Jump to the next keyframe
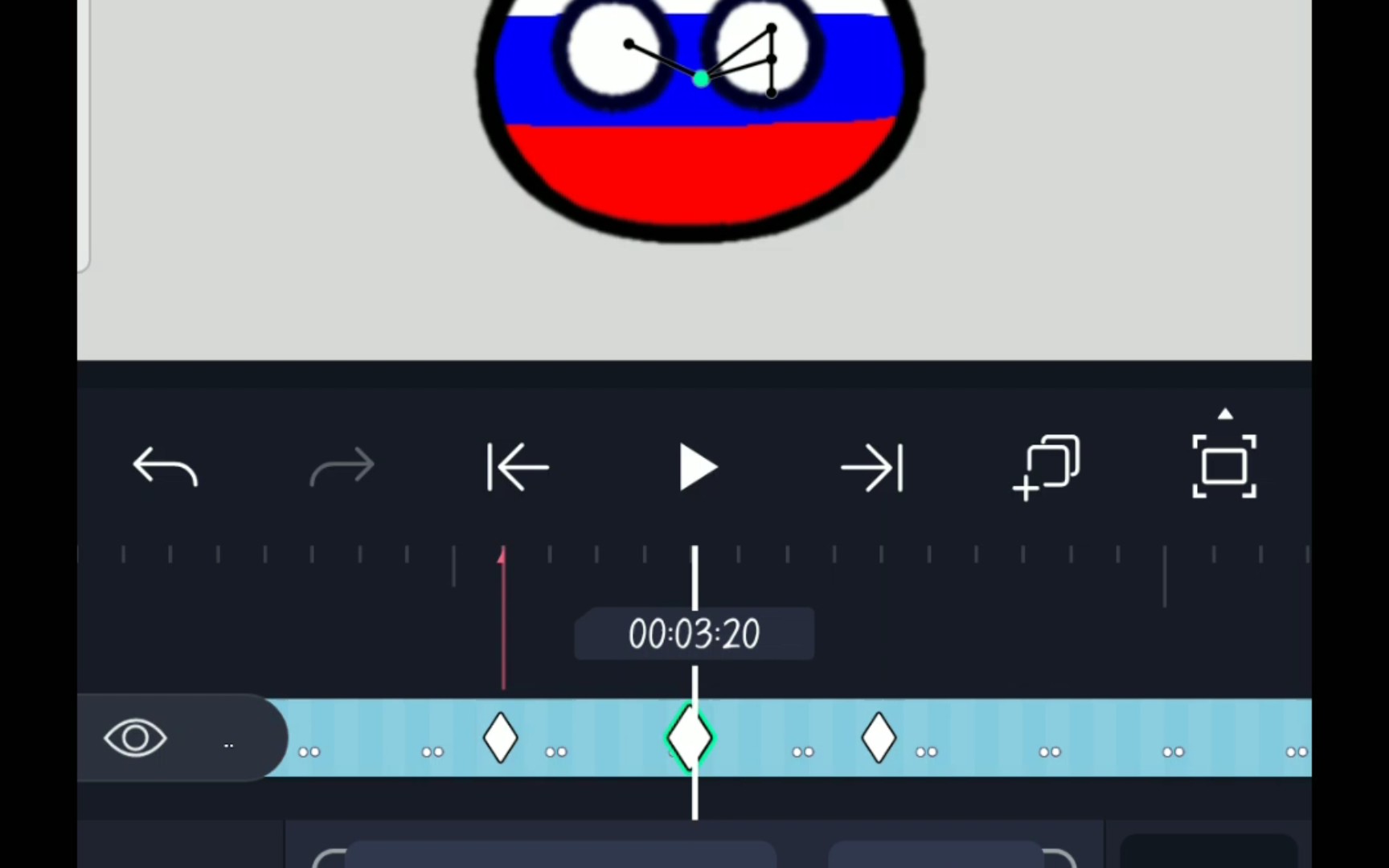This screenshot has width=1389, height=868. coord(872,468)
